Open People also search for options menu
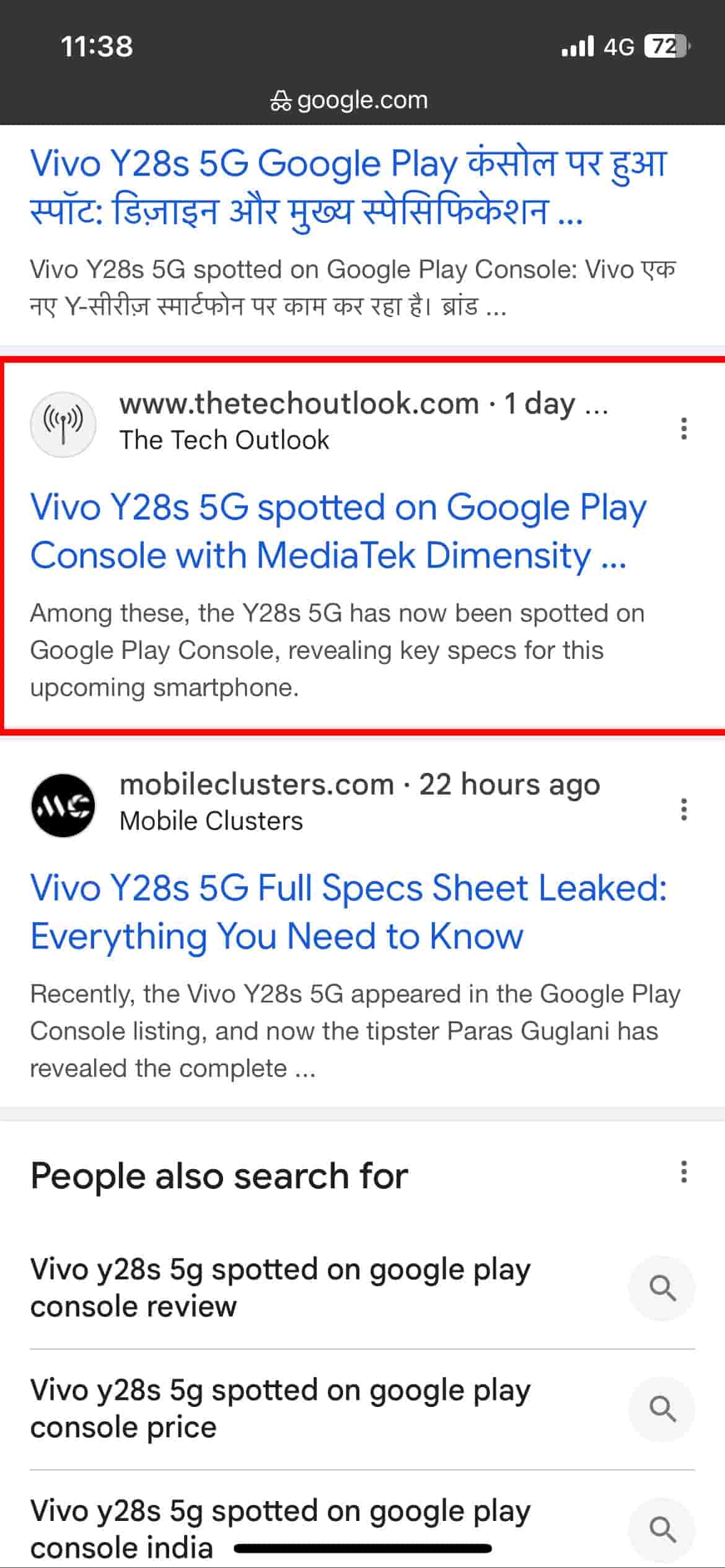The height and width of the screenshot is (1568, 725). tap(683, 1172)
